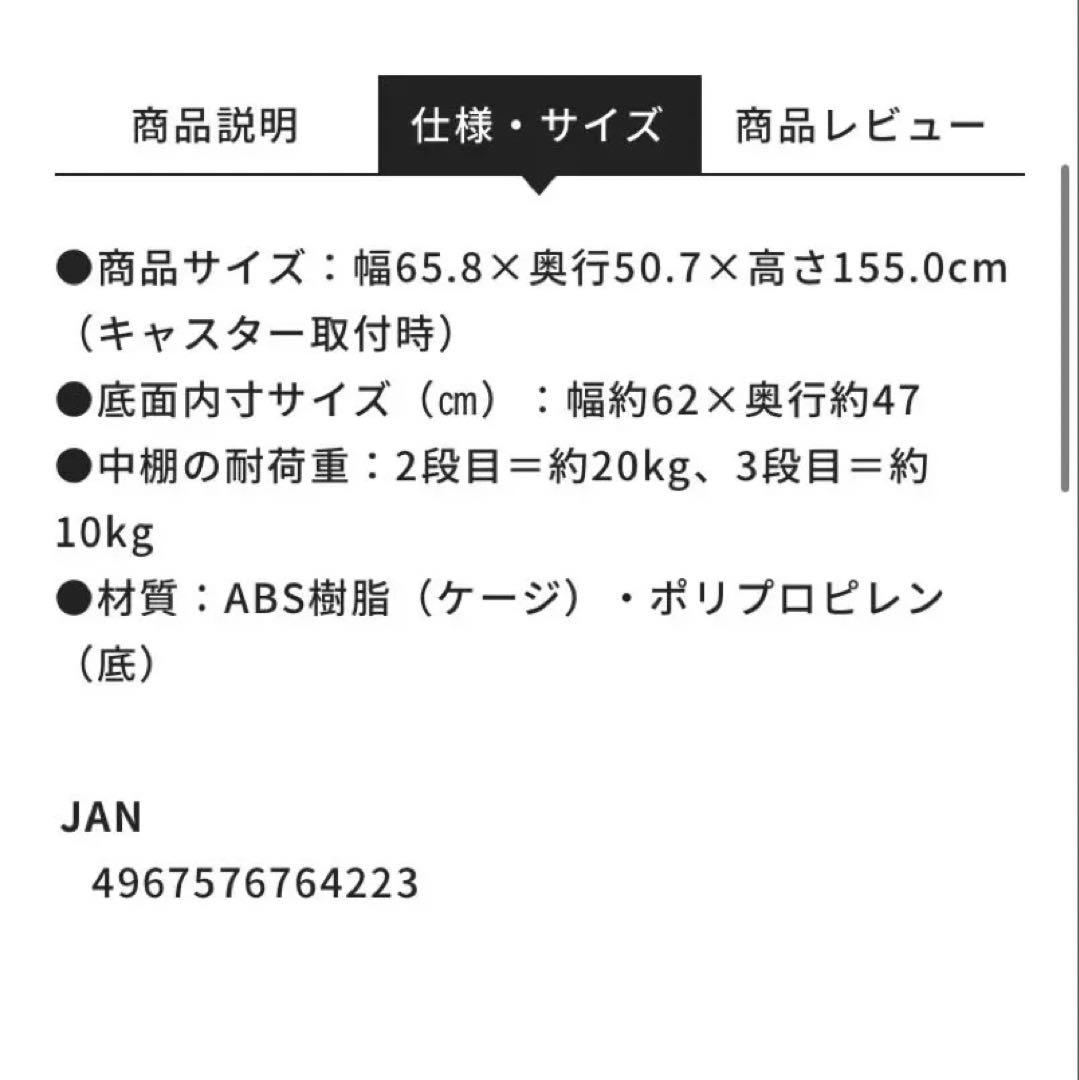Screen dimensions: 1079x1080
Task: Click the bullet icon beside 材質
Action: (74, 592)
